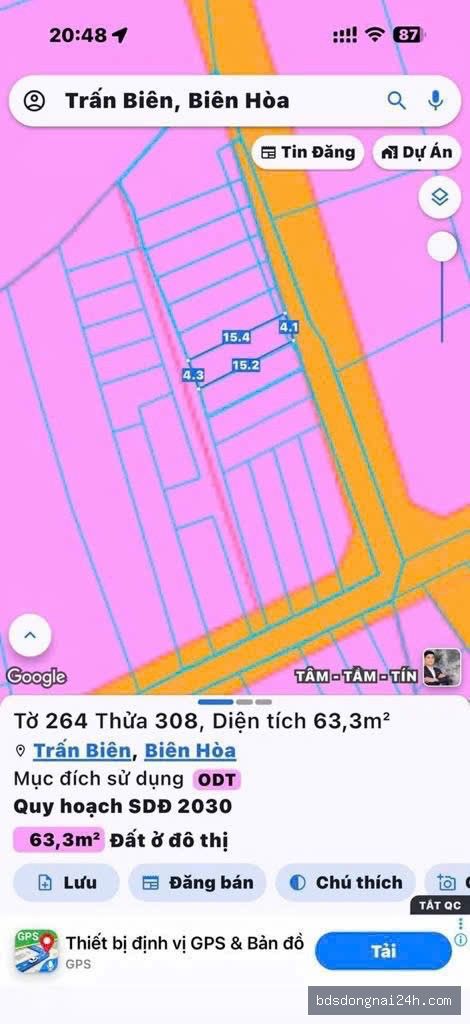470x1024 pixels.
Task: Save the plot with Lưu
Action: coord(67,883)
